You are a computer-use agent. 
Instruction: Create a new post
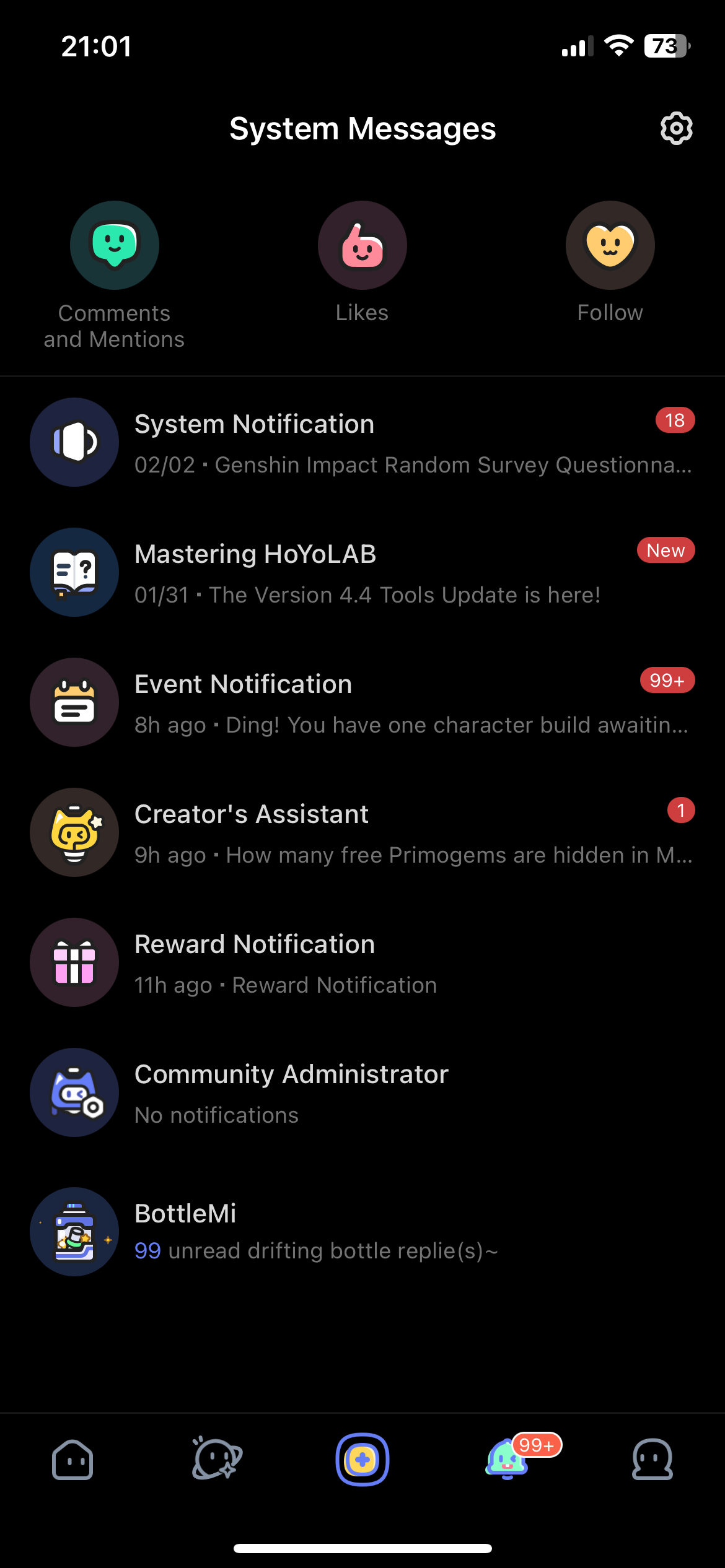point(362,1460)
